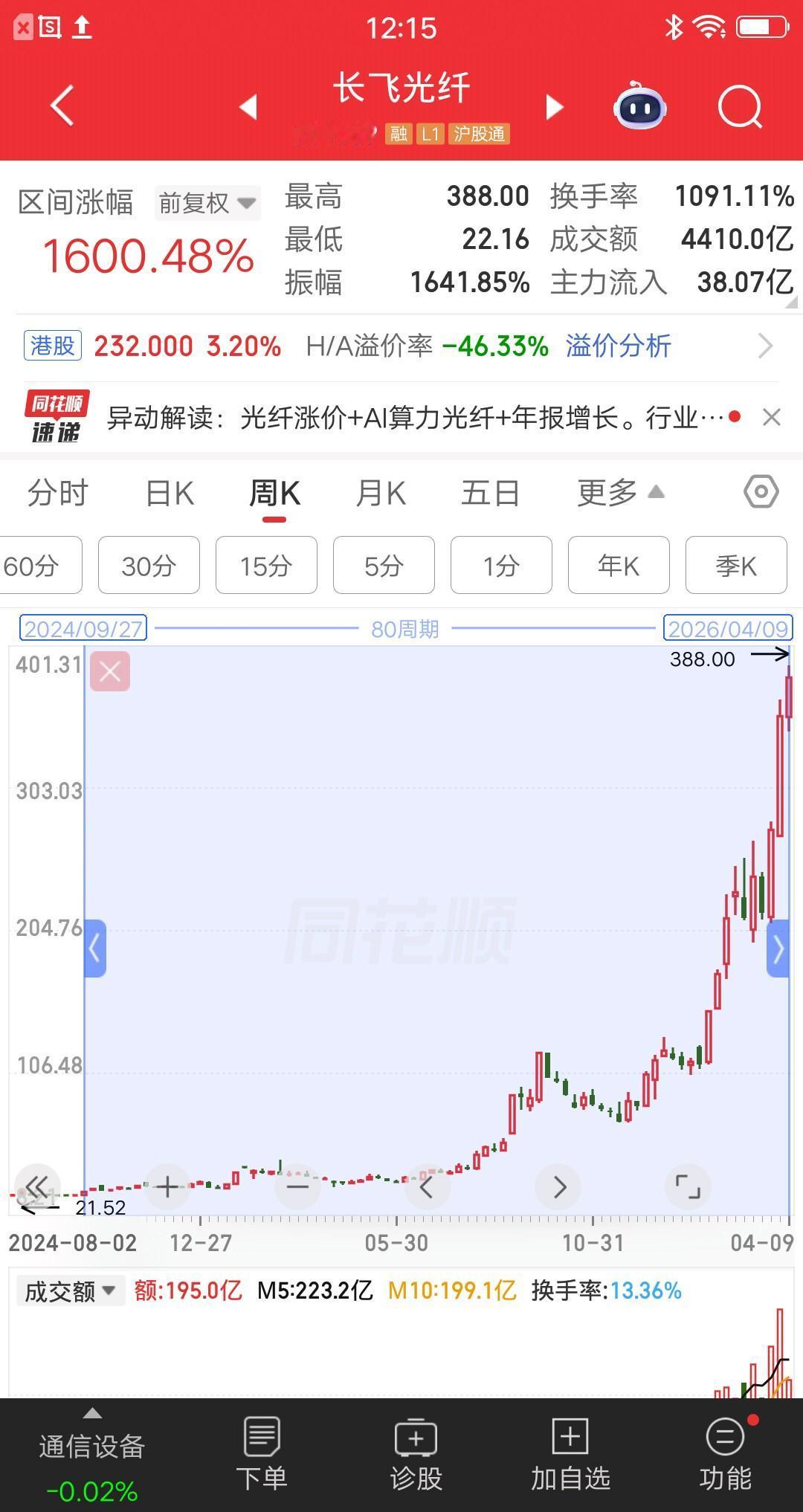Open the search function
This screenshot has height=1512, width=803.
[738, 106]
